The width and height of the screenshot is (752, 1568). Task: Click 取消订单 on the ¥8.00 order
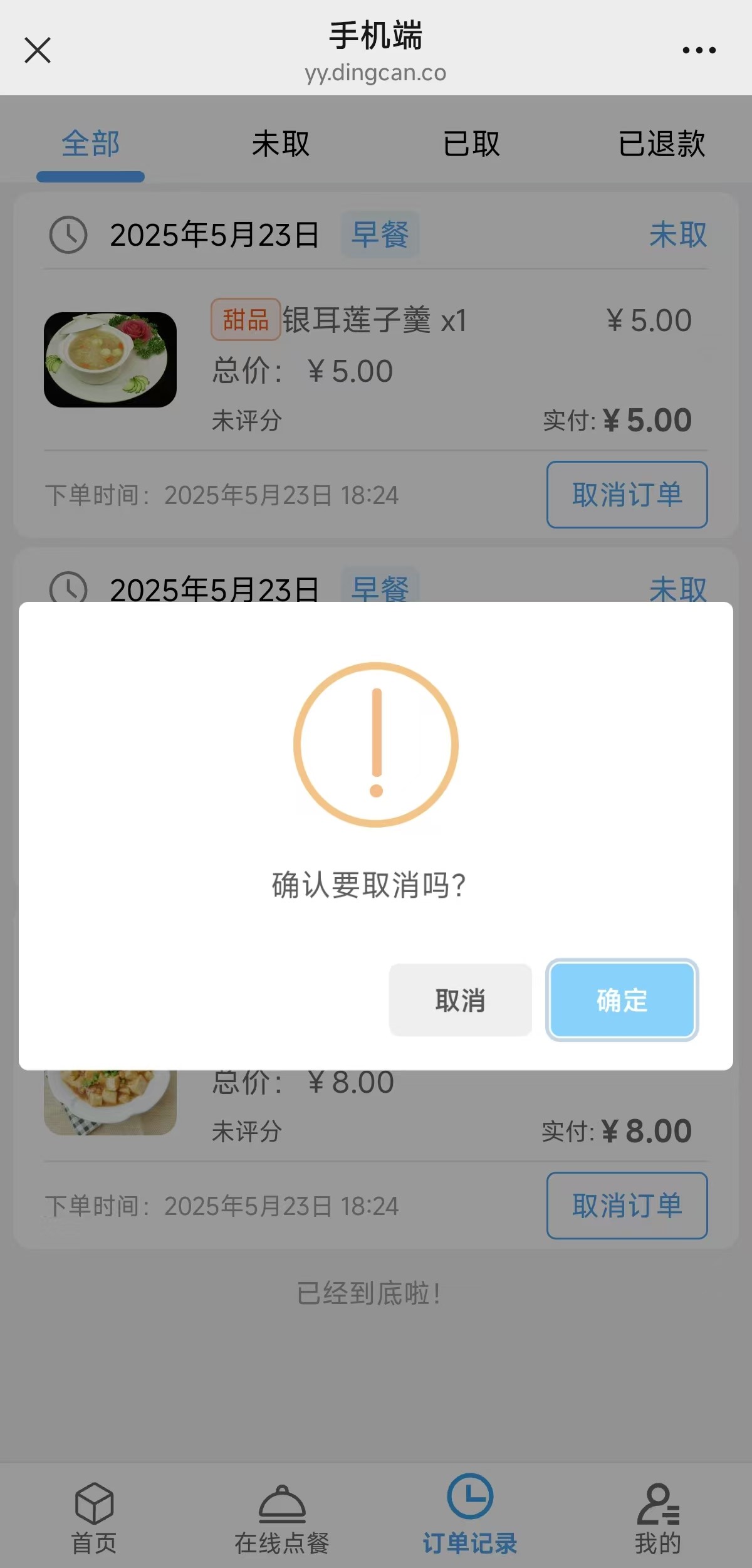(627, 1205)
